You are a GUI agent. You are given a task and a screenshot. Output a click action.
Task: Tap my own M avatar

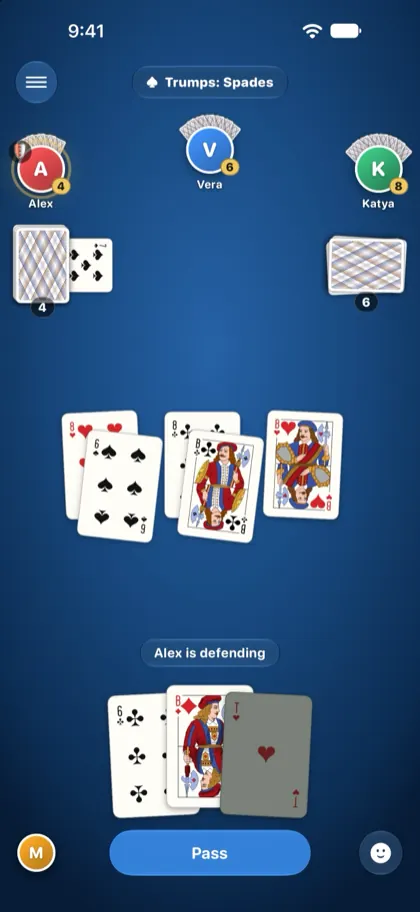(36, 853)
